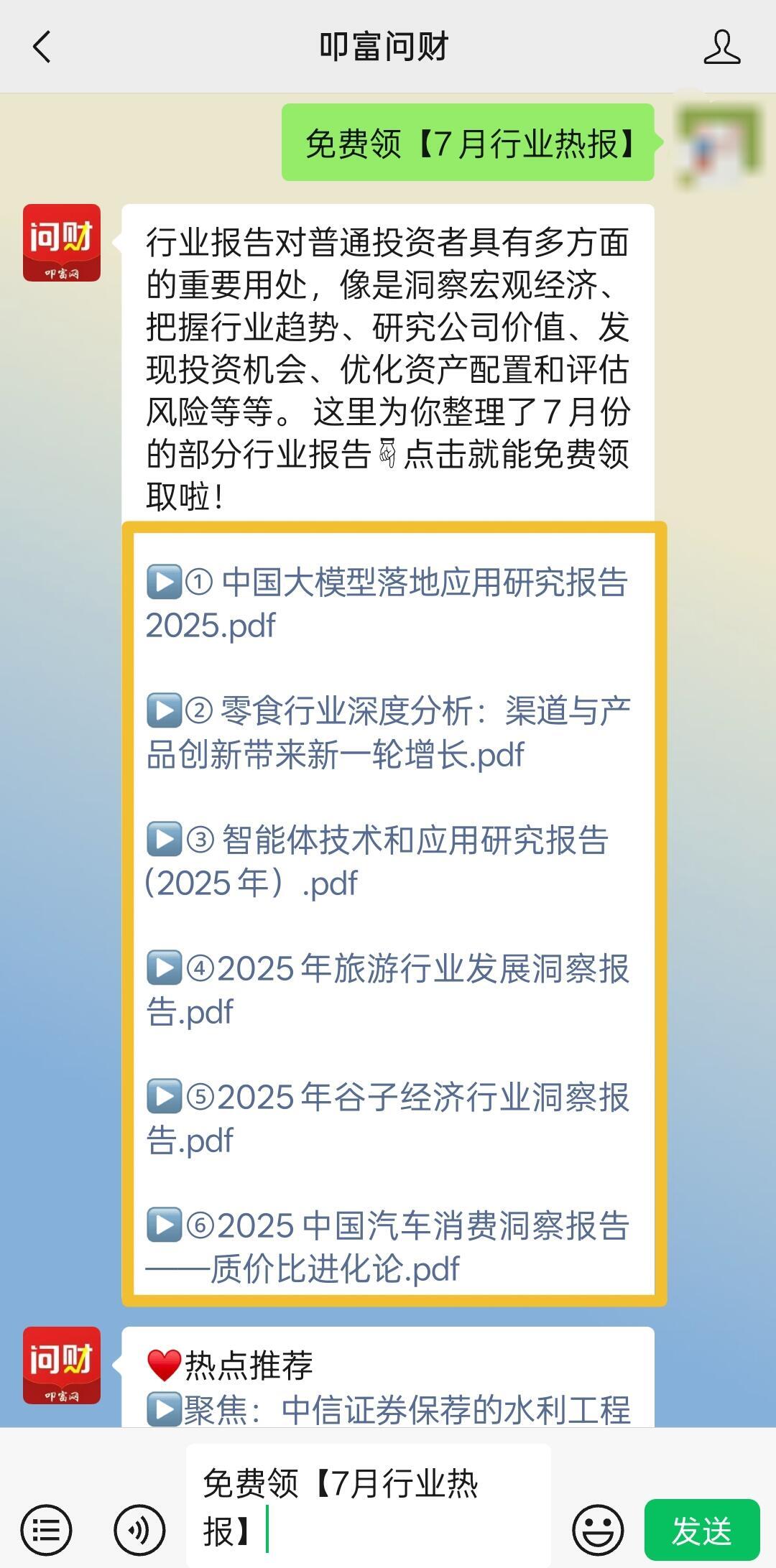Open 2025年旅游行业发展洞察报告 link
This screenshot has width=776, height=1568.
coord(388,989)
